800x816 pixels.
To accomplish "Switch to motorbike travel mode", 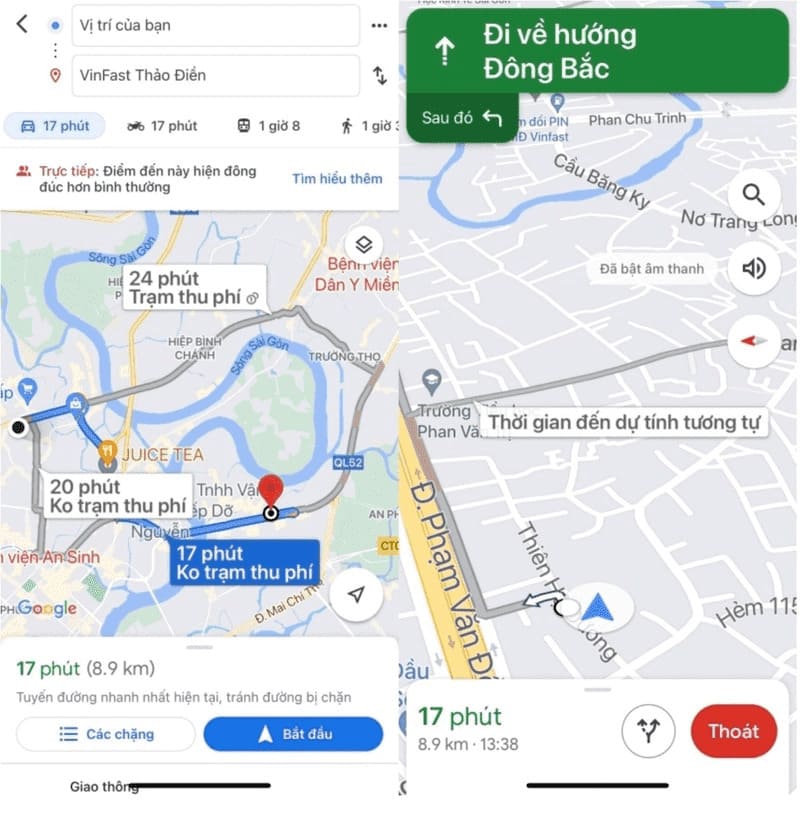I will pos(162,126).
